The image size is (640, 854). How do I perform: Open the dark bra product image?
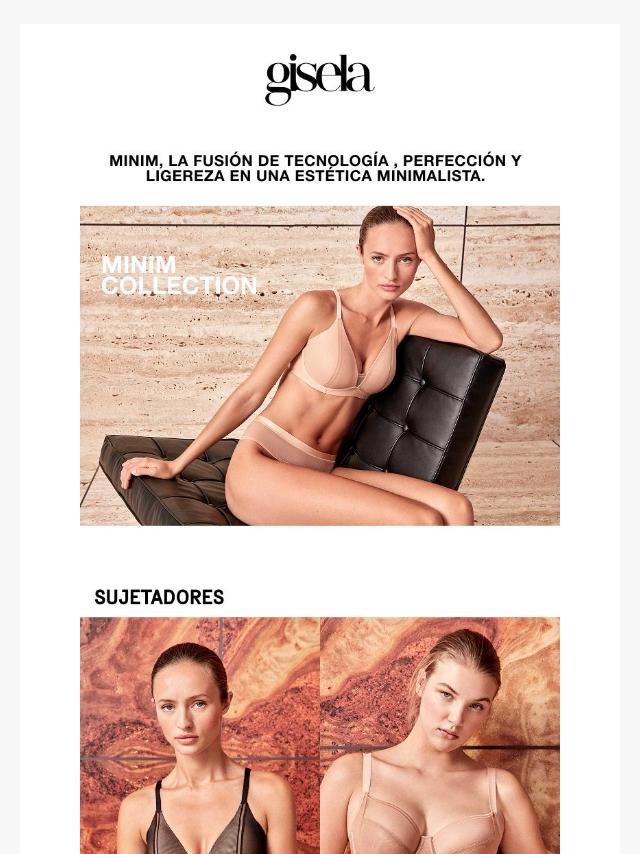click(x=200, y=735)
